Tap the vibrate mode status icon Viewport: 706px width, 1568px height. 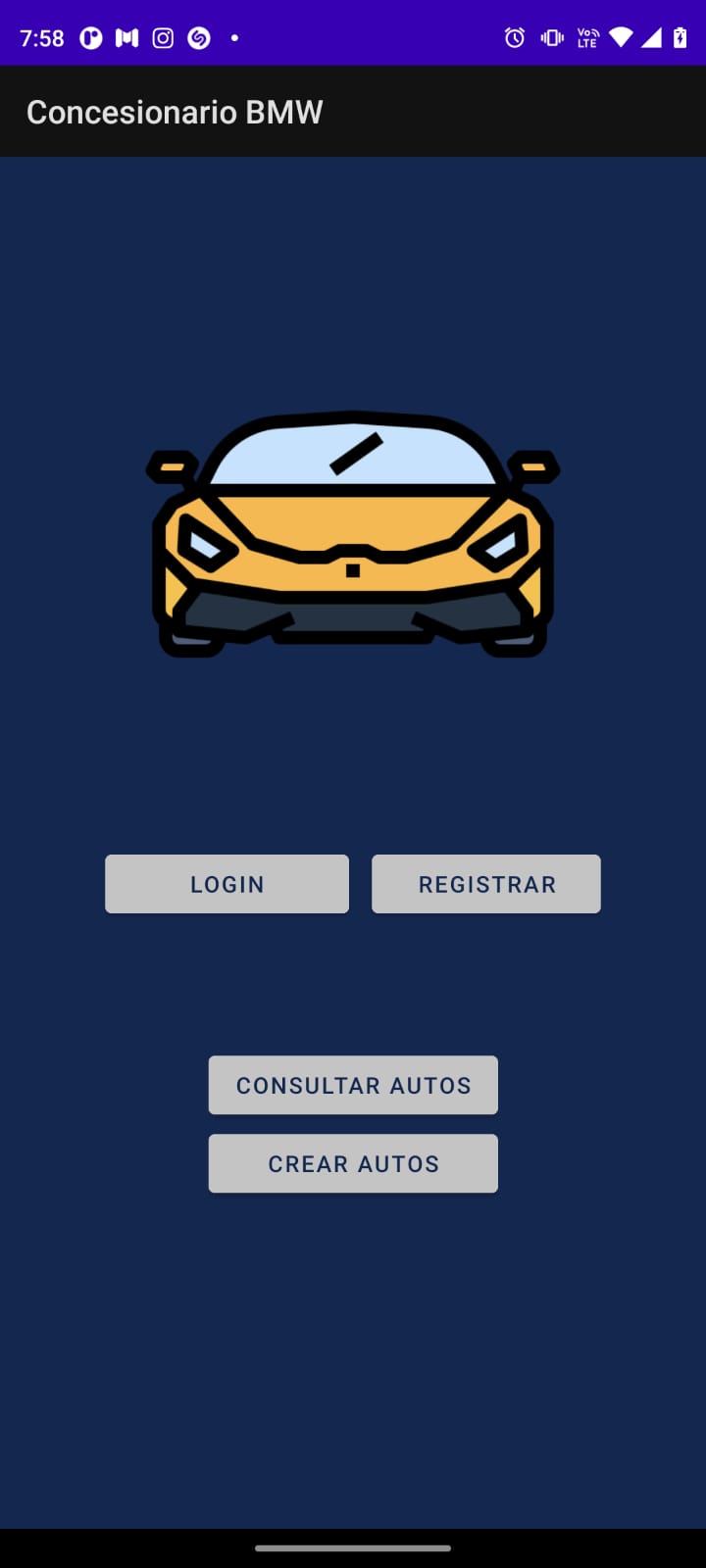551,37
